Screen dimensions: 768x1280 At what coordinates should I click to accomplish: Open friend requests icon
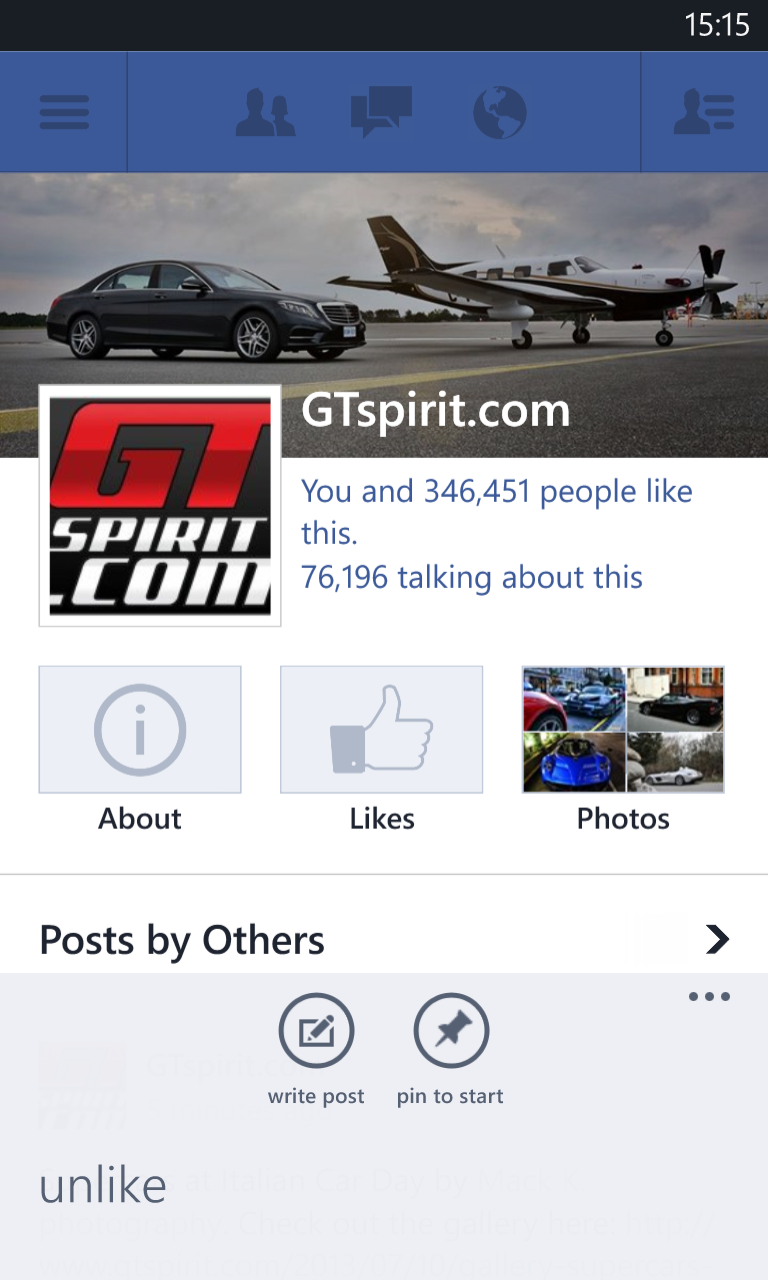265,112
